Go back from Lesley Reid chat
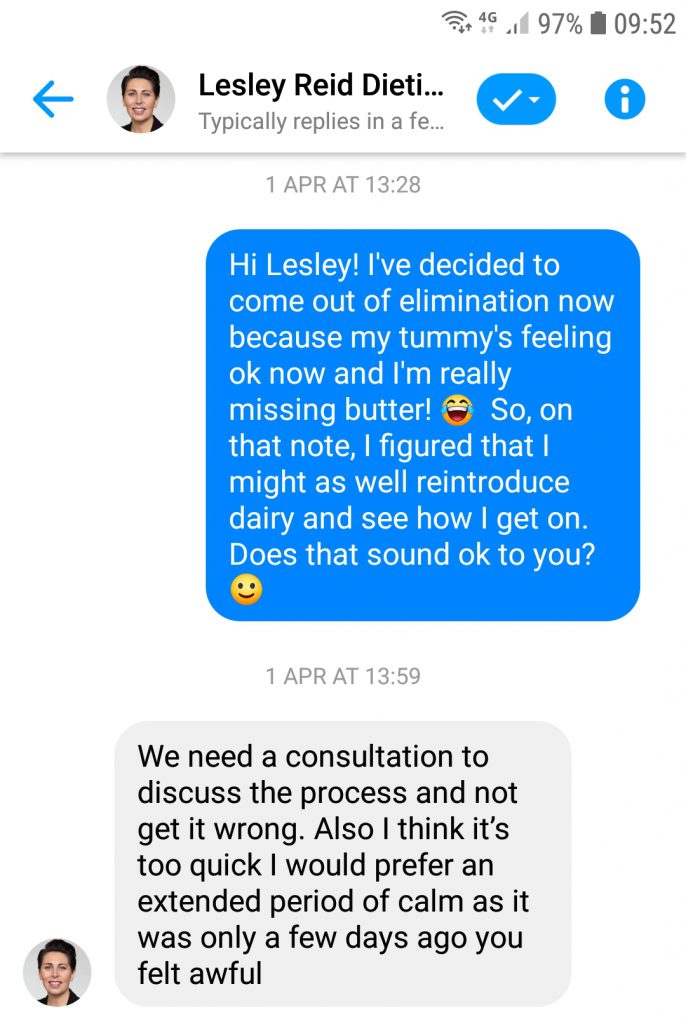Viewport: 686px width, 1024px height. [x=53, y=99]
